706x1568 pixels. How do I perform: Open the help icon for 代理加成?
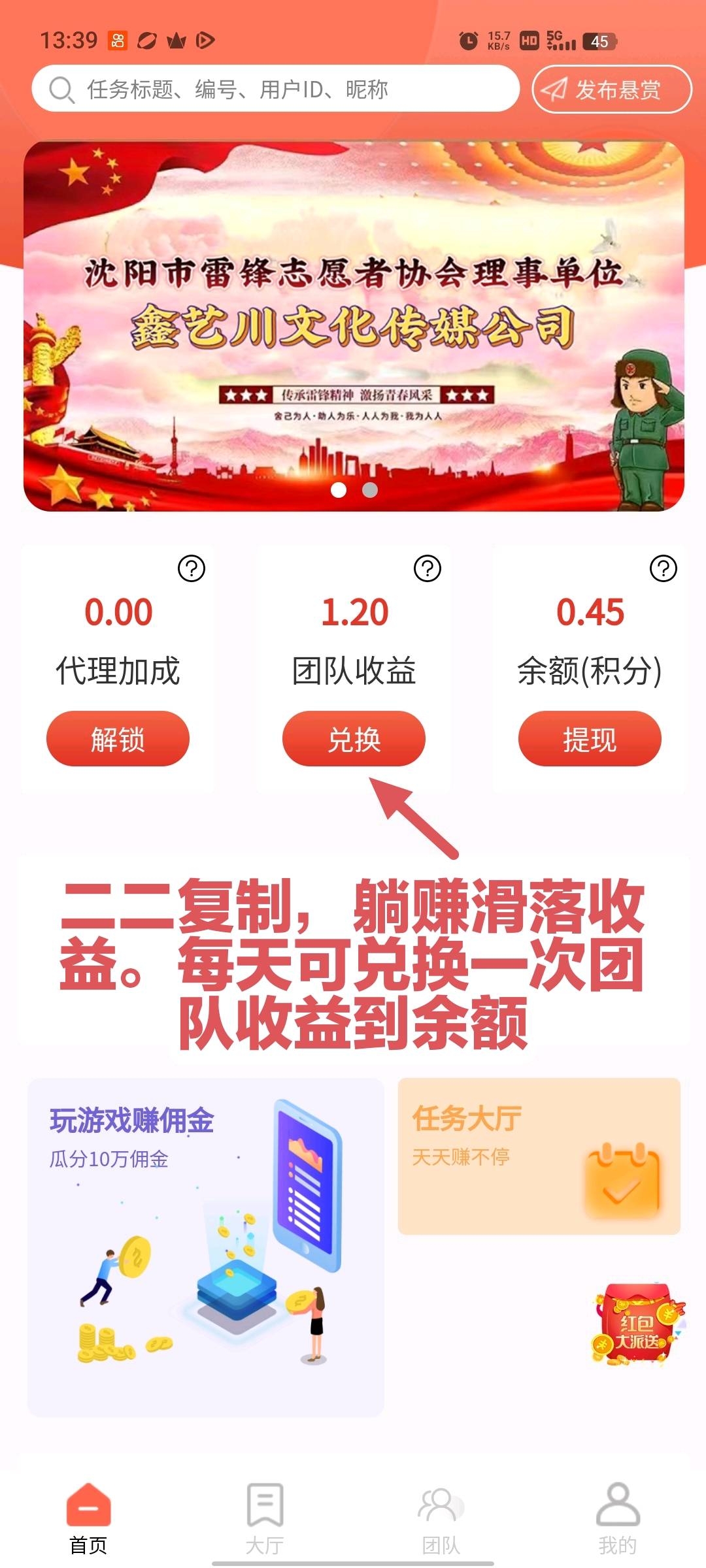(192, 568)
